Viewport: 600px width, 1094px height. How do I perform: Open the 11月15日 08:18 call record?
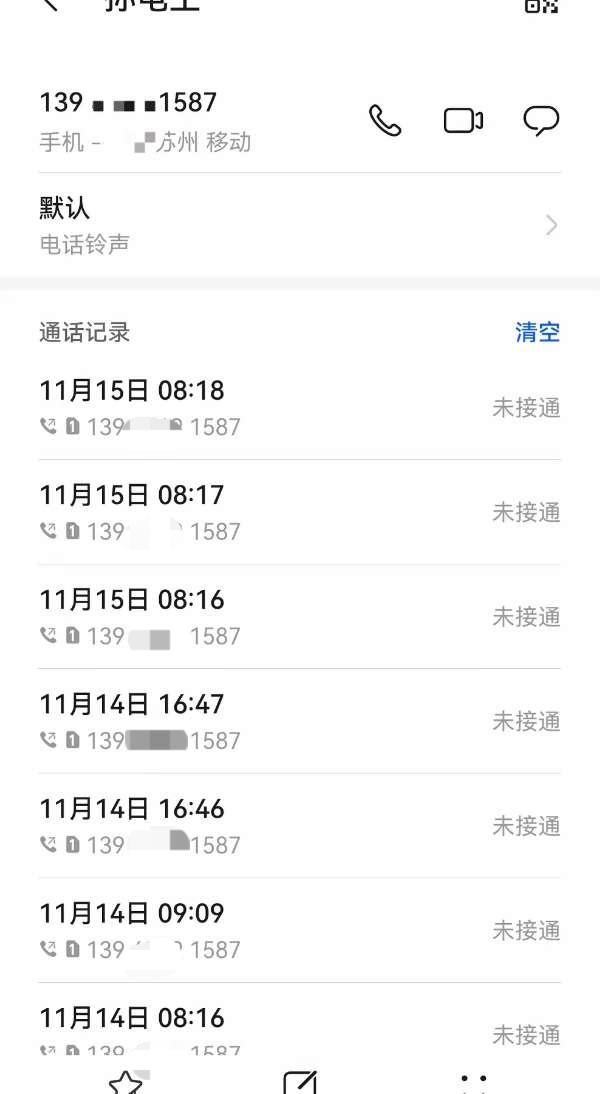(299, 407)
